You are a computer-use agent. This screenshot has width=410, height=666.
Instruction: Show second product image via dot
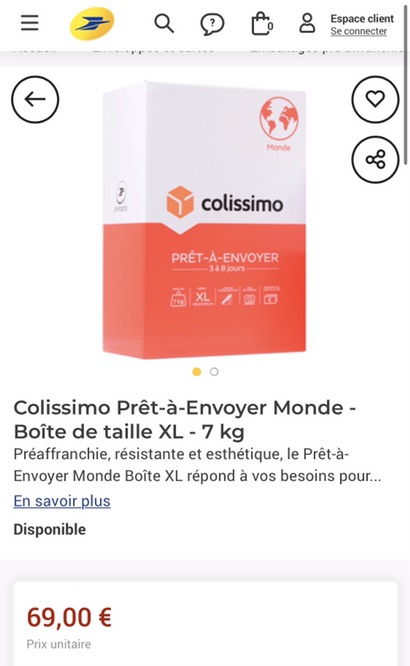pos(214,372)
